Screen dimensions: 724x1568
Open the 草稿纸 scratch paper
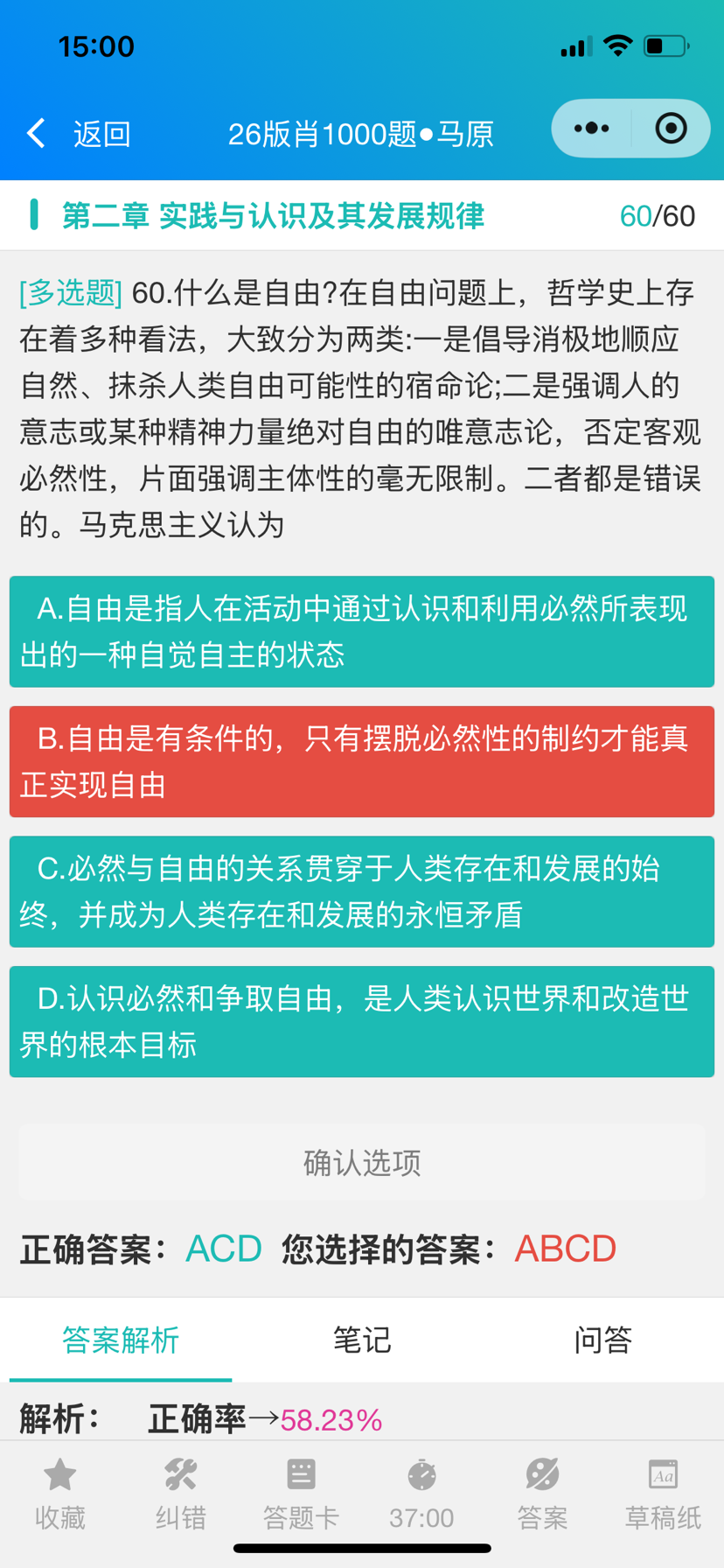[663, 1494]
